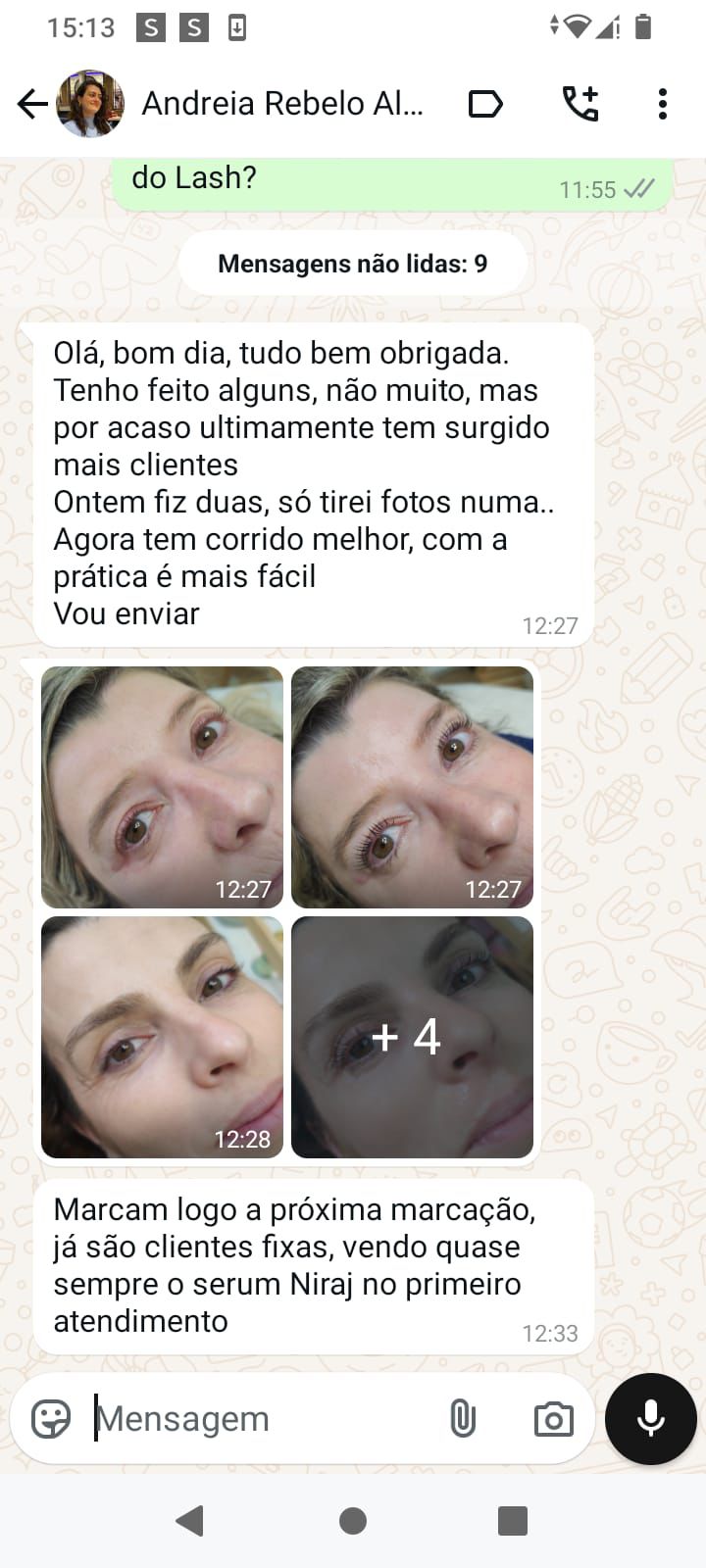Open first photo sent at 12:27
The height and width of the screenshot is (1568, 706).
162,787
